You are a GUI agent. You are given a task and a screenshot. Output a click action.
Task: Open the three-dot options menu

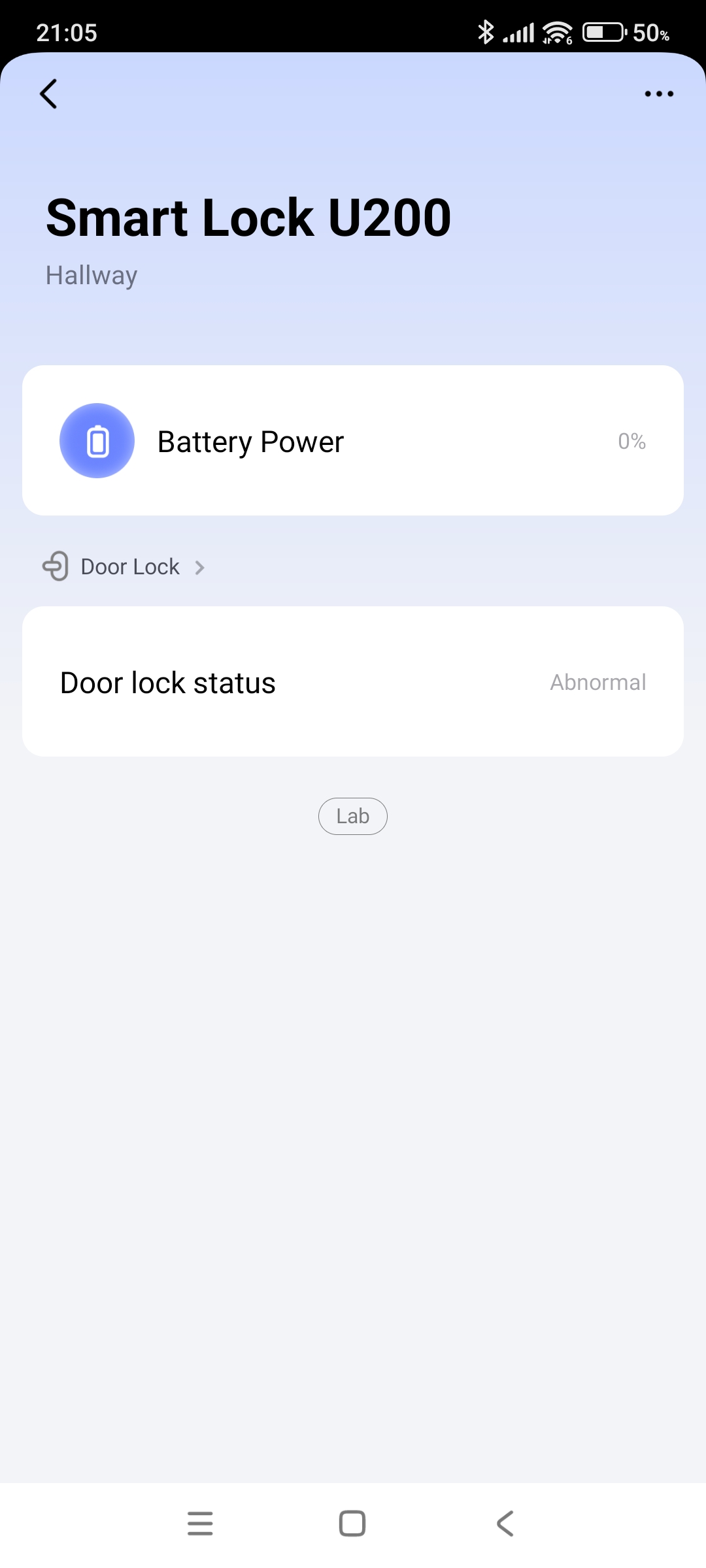[658, 93]
